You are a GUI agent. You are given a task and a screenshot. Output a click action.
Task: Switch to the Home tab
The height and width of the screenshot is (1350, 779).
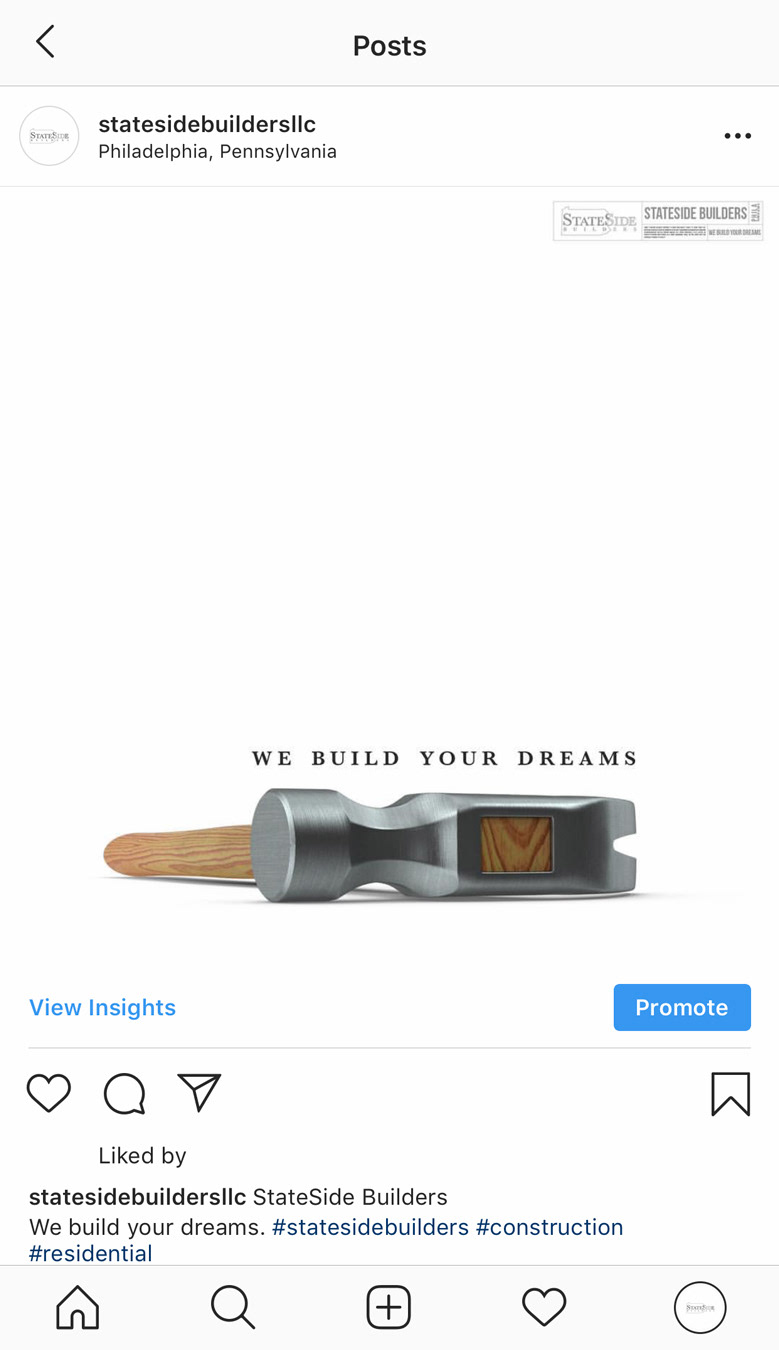click(x=78, y=1307)
